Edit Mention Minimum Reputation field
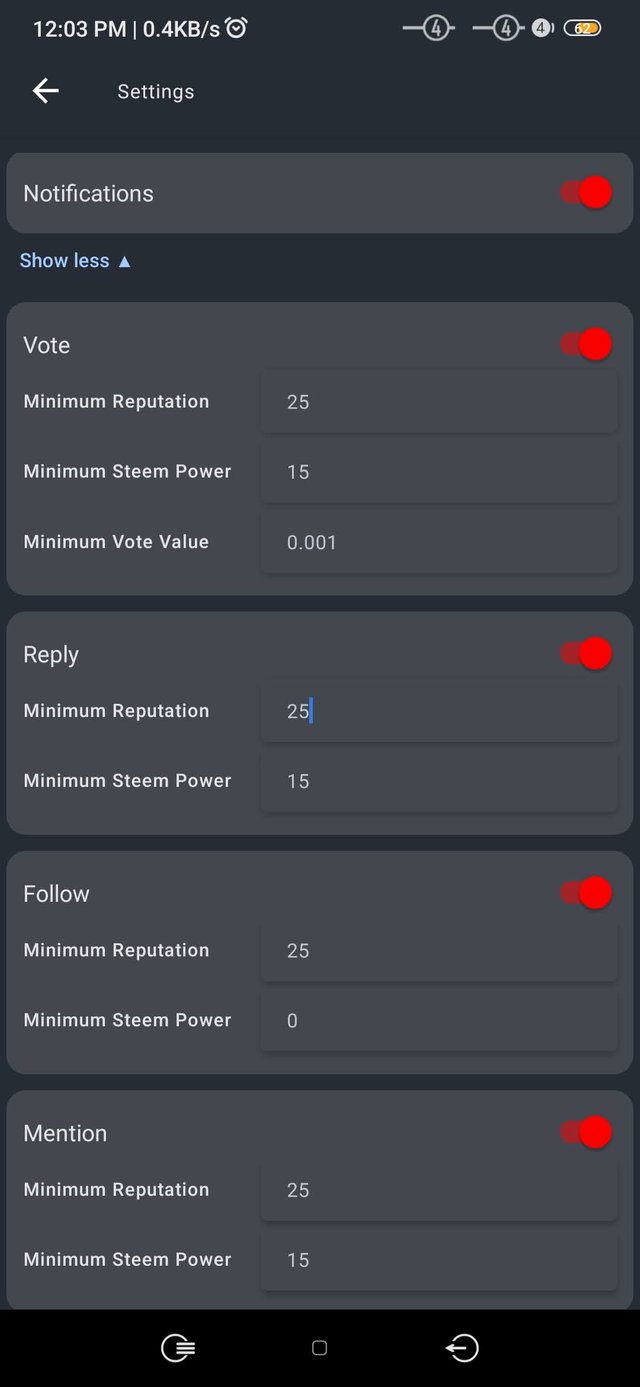Viewport: 640px width, 1387px height. click(439, 1190)
